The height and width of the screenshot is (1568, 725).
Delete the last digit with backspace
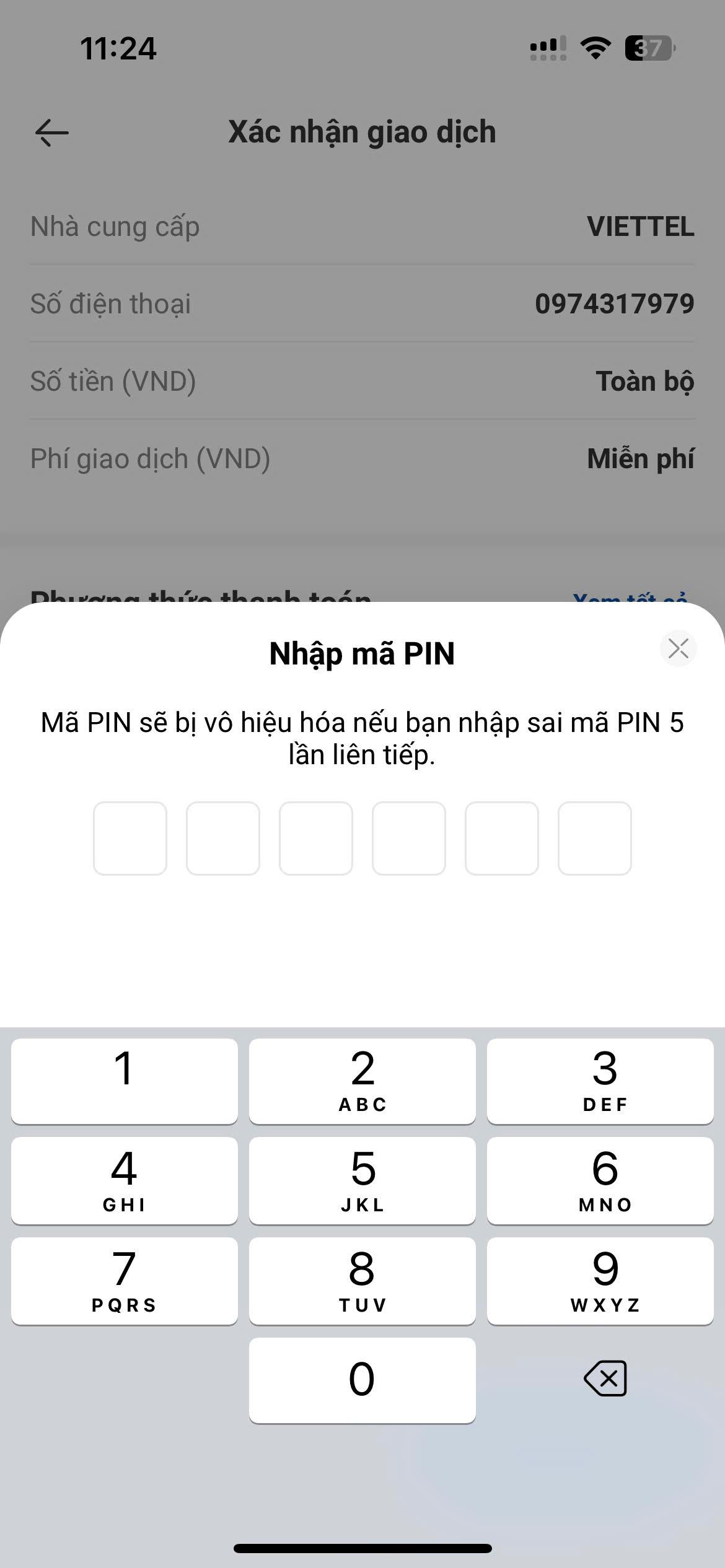[x=605, y=1379]
